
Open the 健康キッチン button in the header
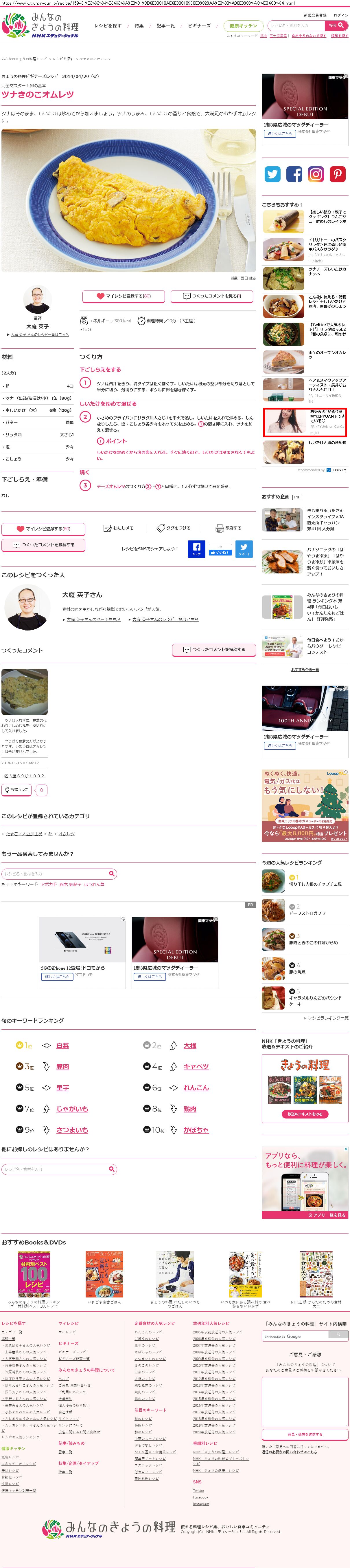point(244,25)
